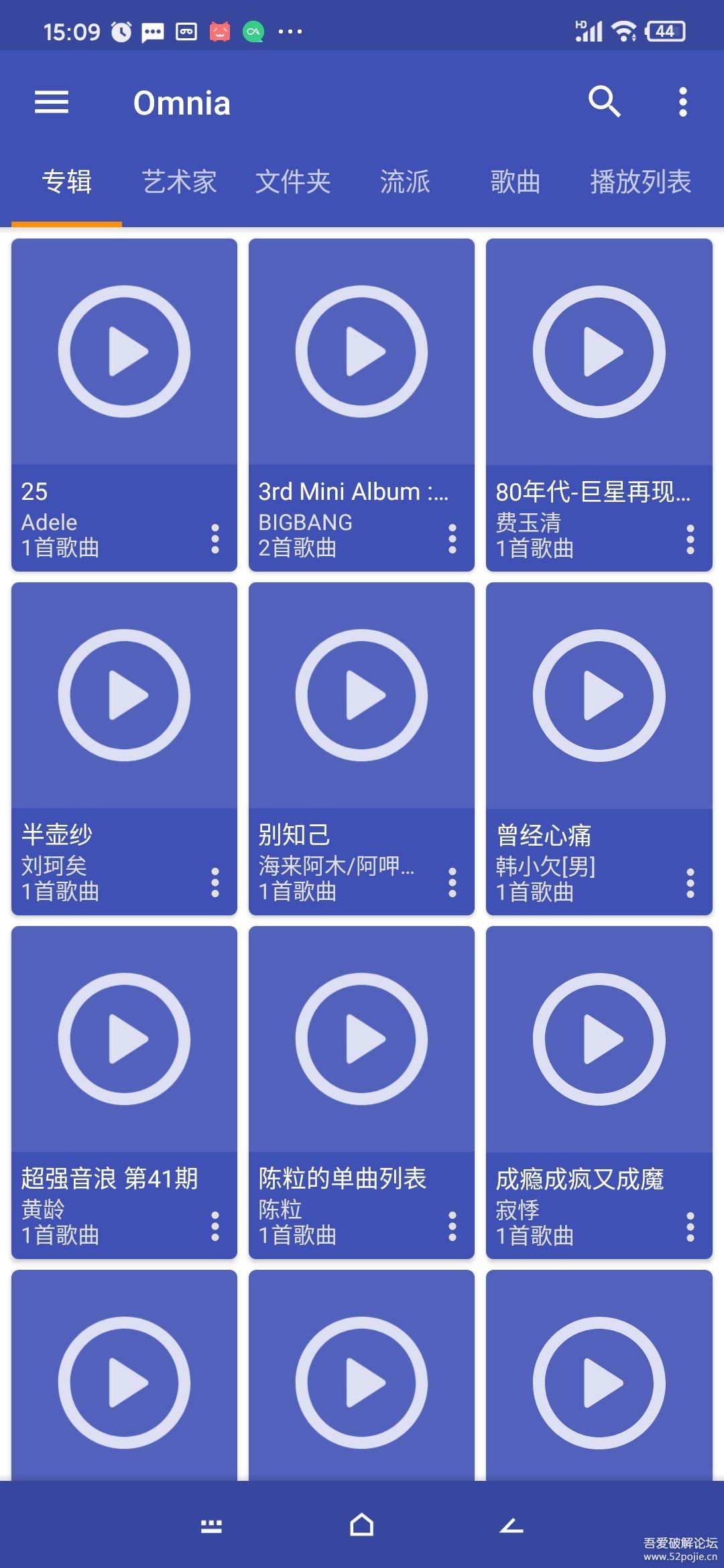Switch to the 文件夹 tab
Image resolution: width=724 pixels, height=1568 pixels.
click(293, 182)
